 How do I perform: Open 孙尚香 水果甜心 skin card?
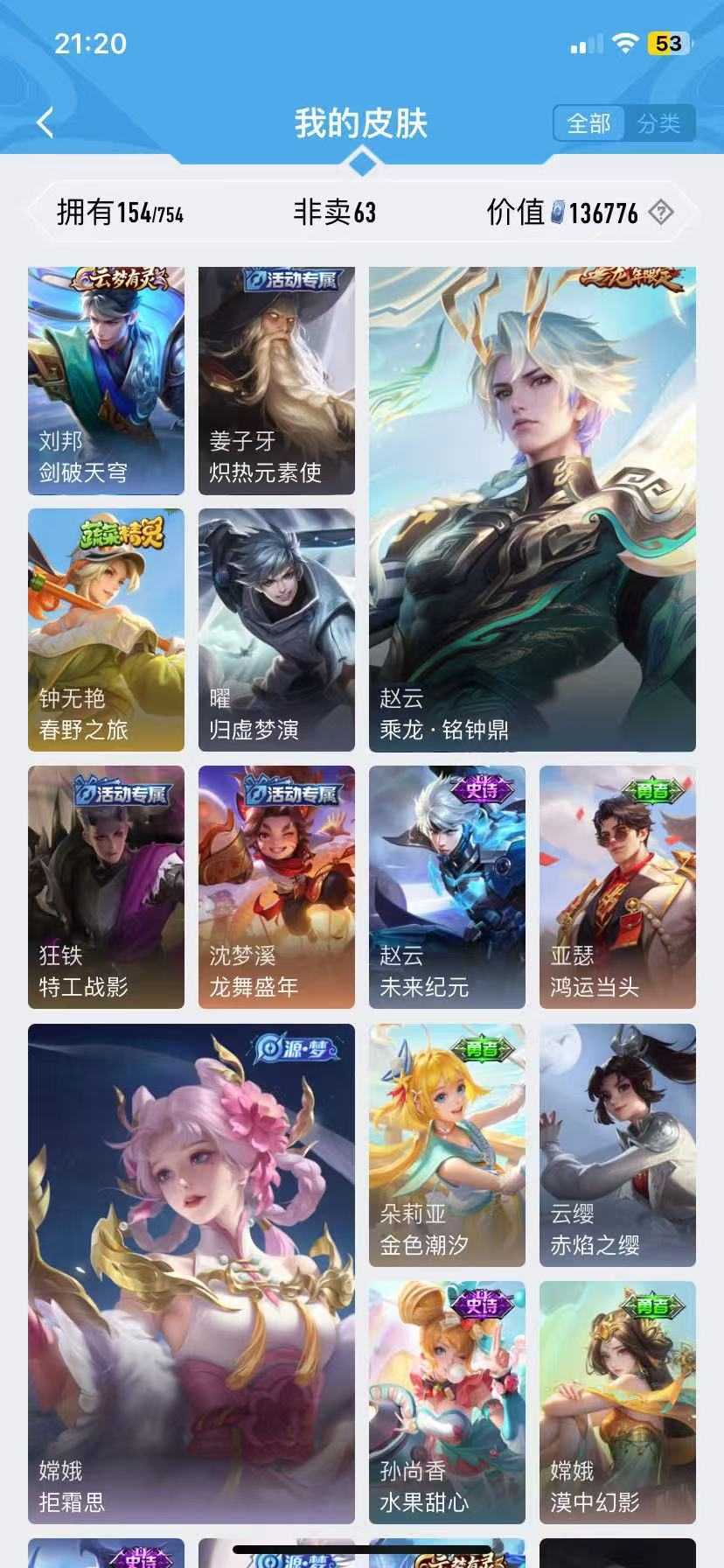coord(447,1403)
